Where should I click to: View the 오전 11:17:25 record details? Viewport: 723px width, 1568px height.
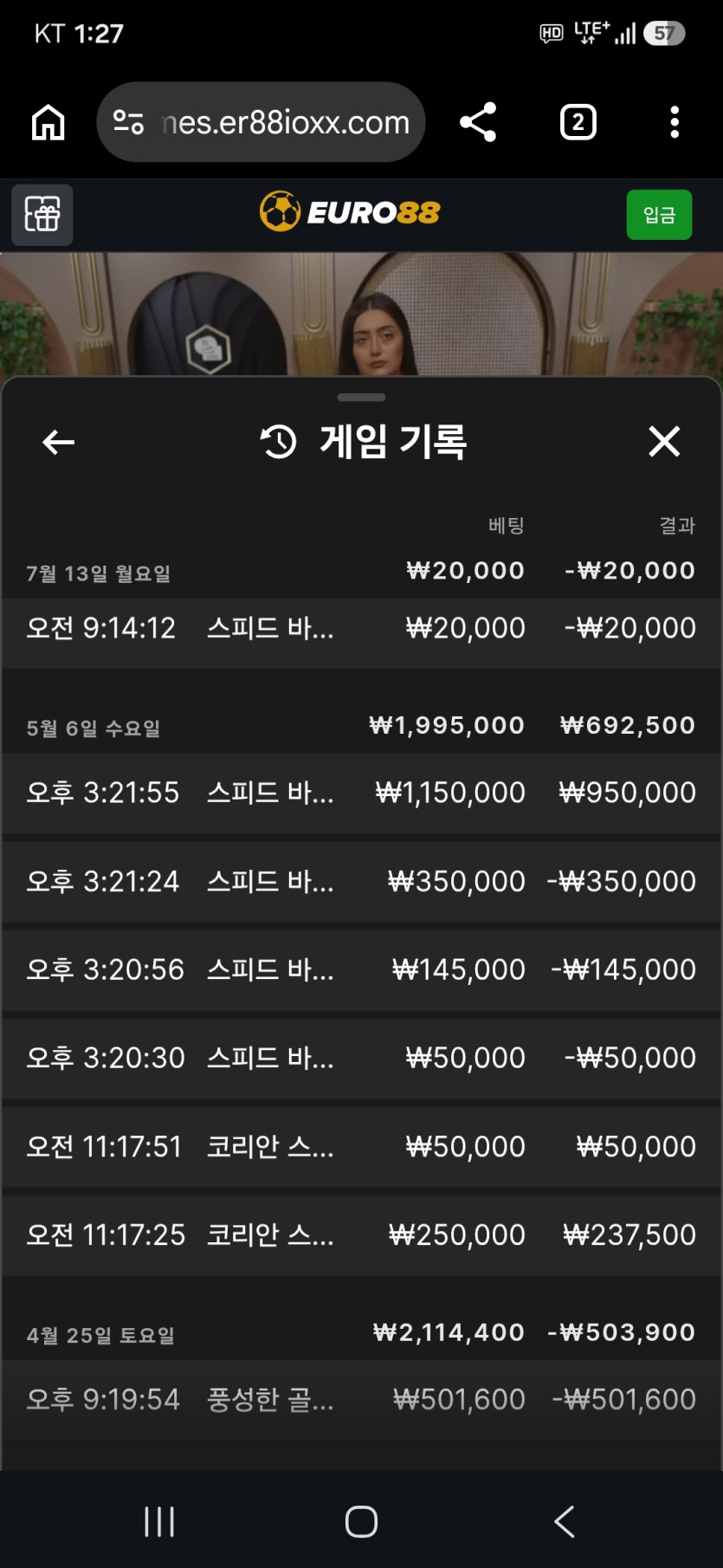click(361, 1235)
